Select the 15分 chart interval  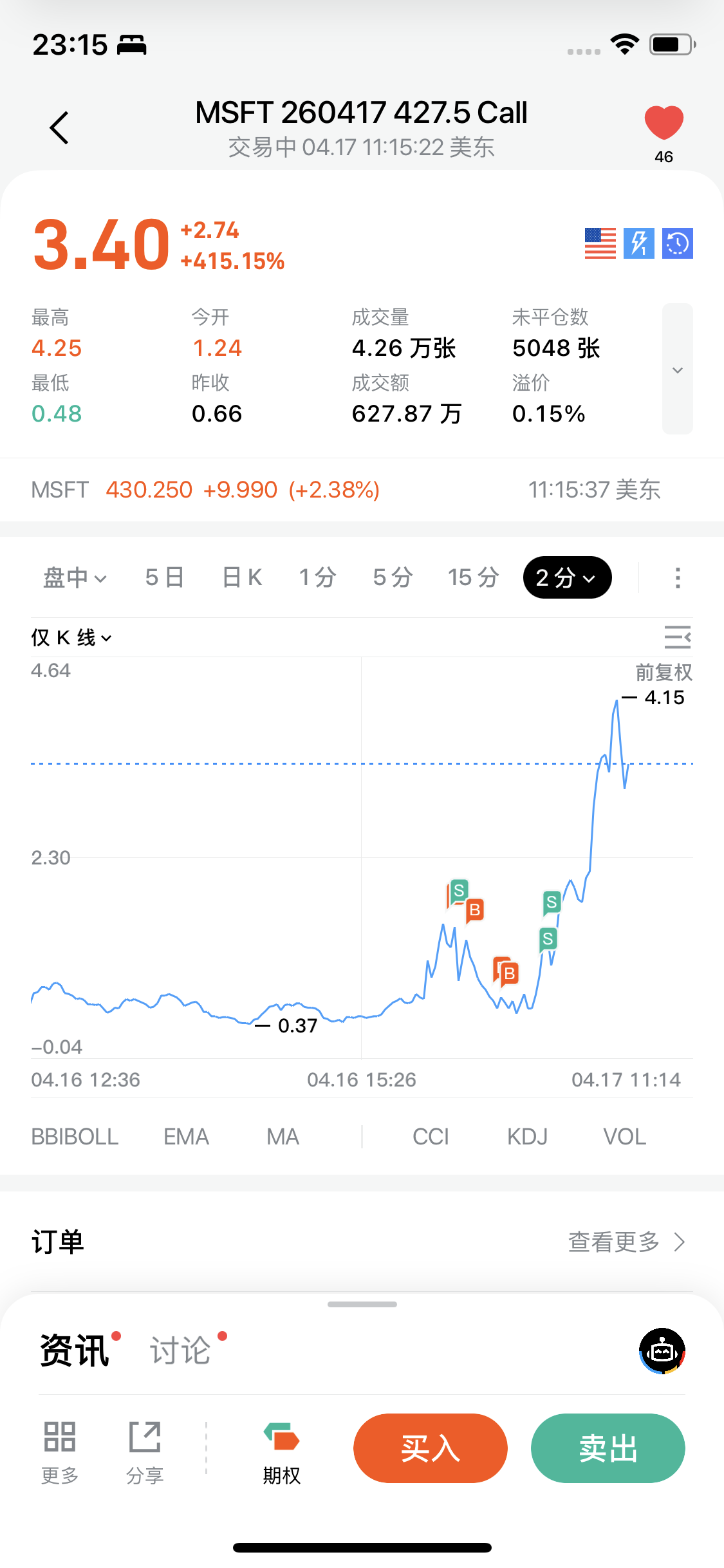click(x=473, y=577)
